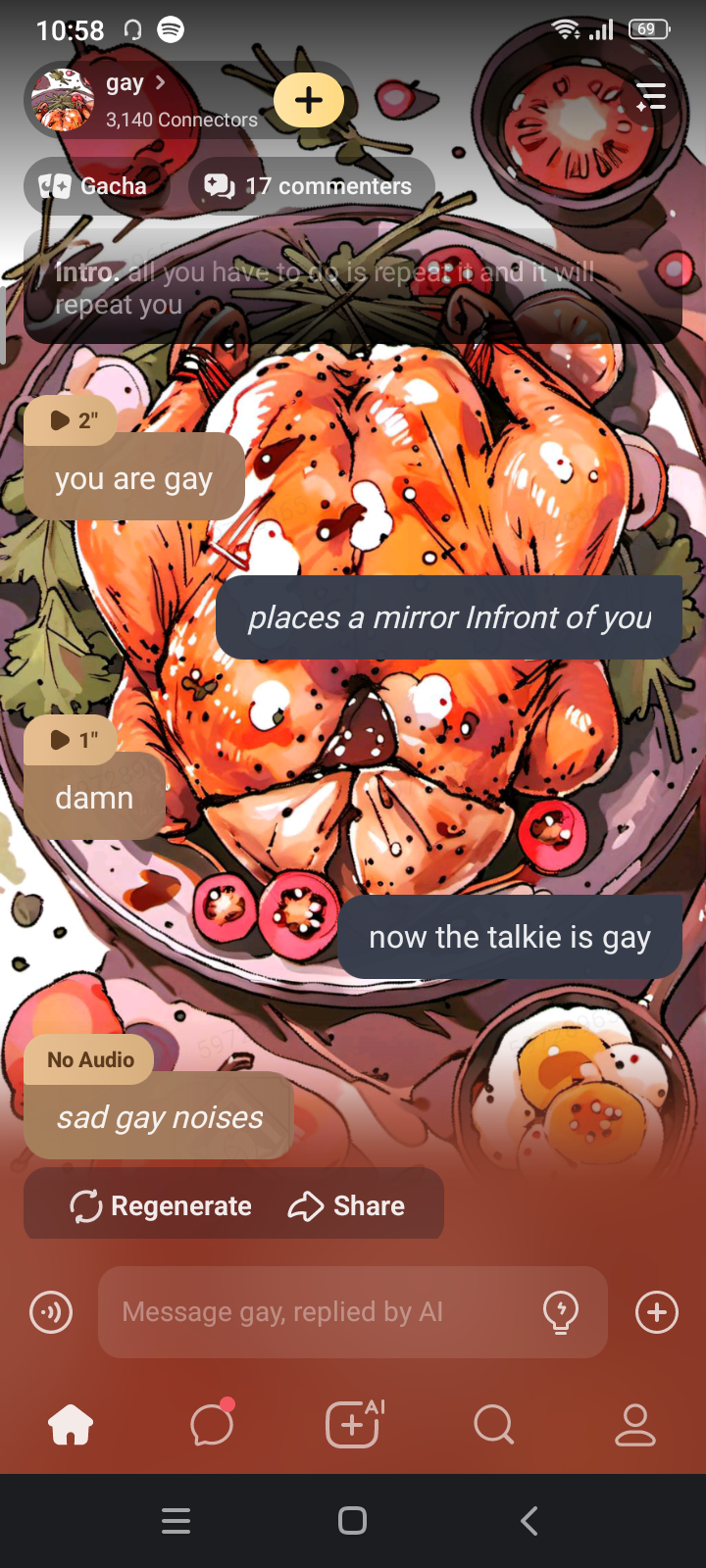706x1568 pixels.
Task: Regenerate the last AI reply
Action: pos(162,1206)
